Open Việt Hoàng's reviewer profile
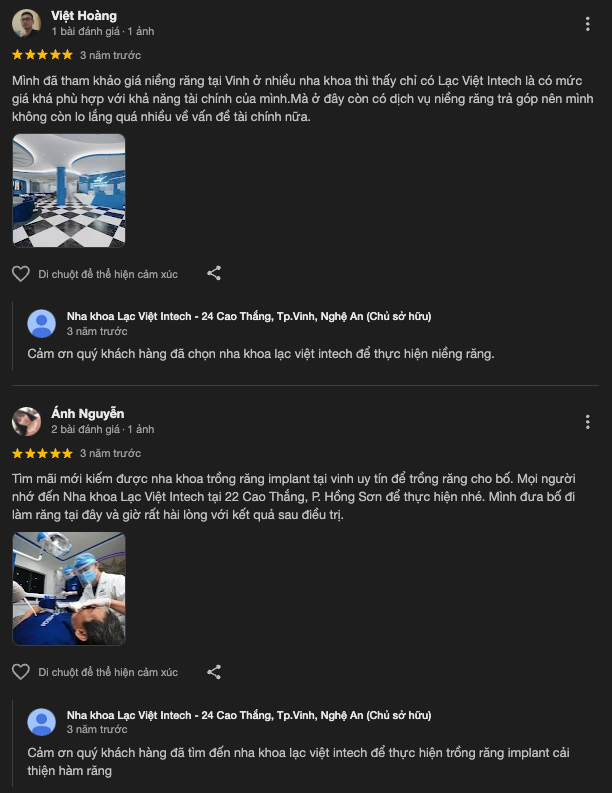Viewport: 612px width, 793px height. pyautogui.click(x=83, y=15)
